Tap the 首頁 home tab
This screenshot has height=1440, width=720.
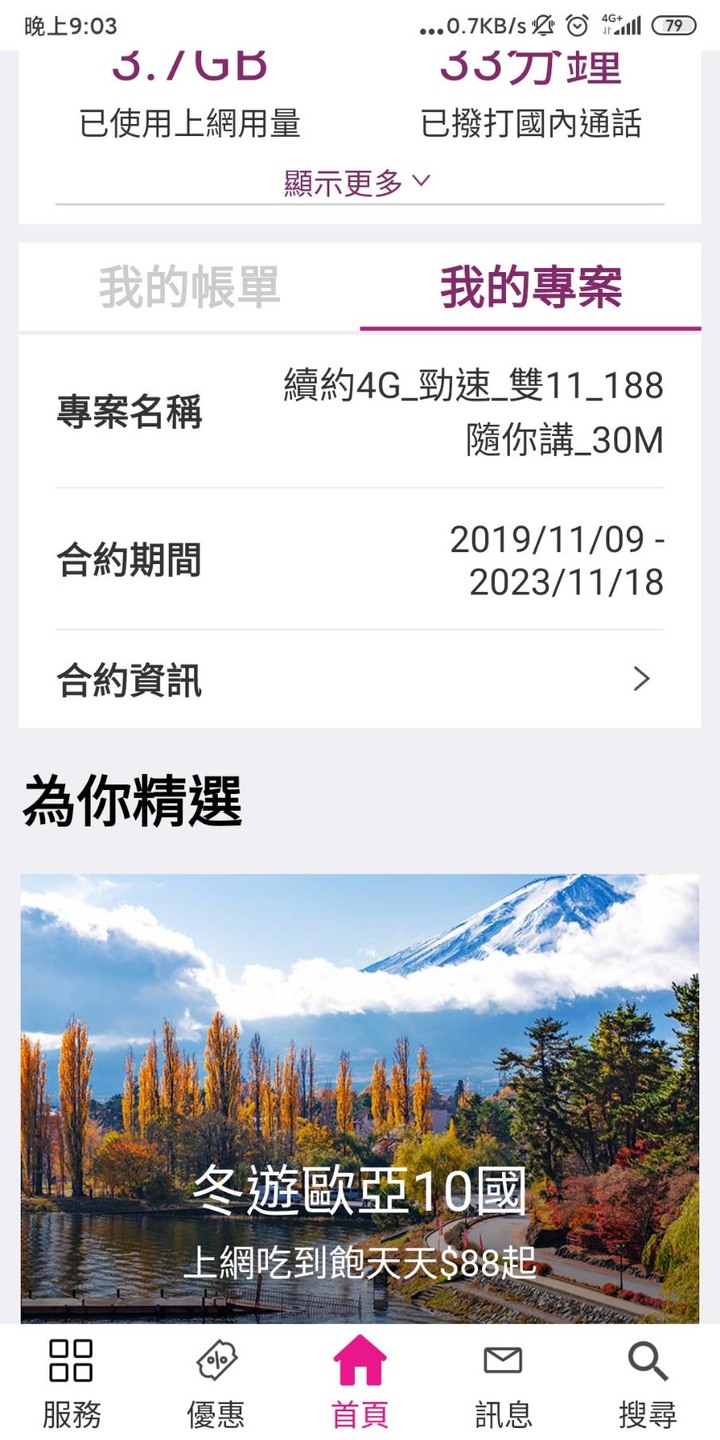click(x=360, y=1384)
